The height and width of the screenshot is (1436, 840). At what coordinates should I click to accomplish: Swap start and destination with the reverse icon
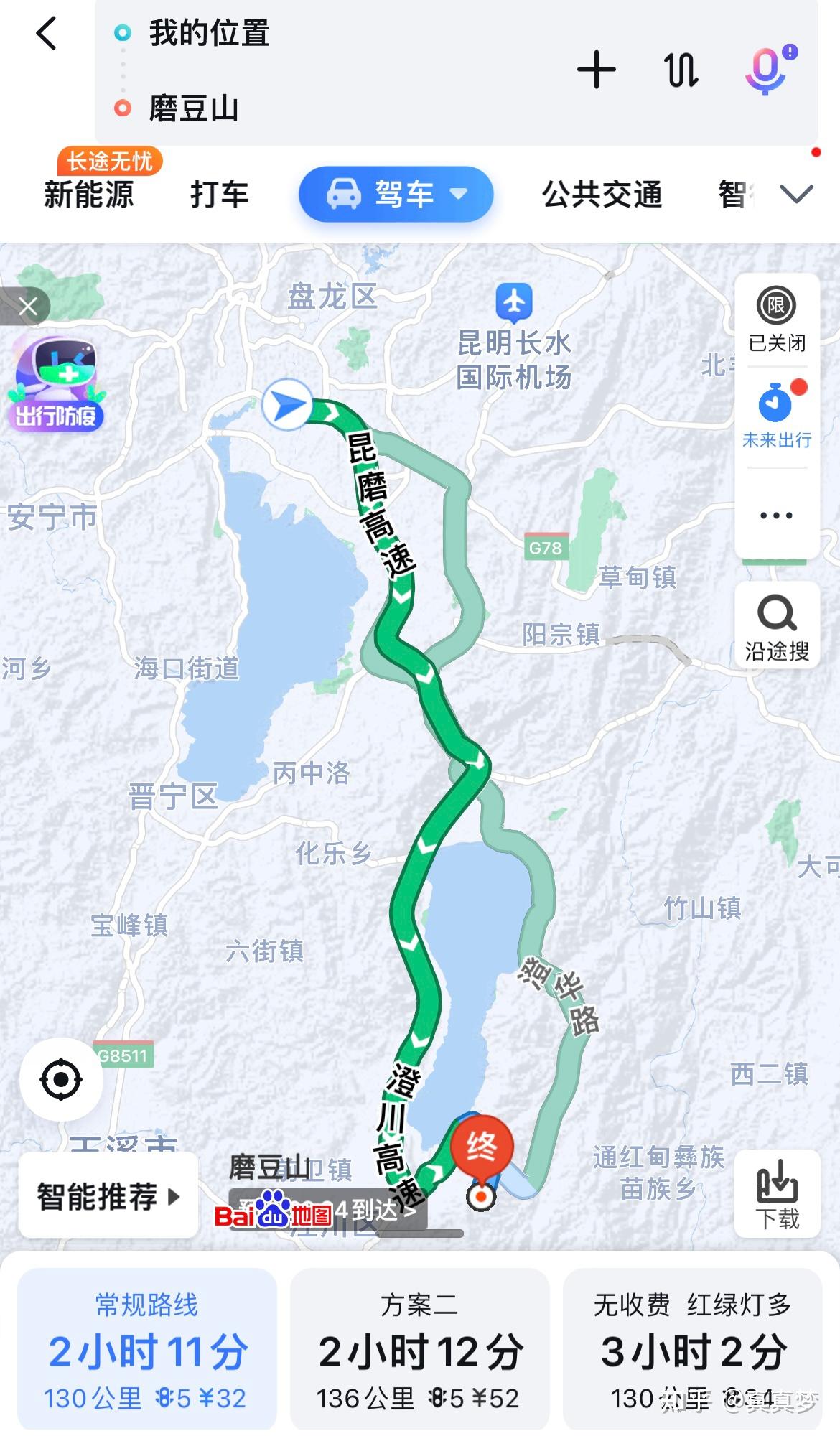pyautogui.click(x=682, y=69)
